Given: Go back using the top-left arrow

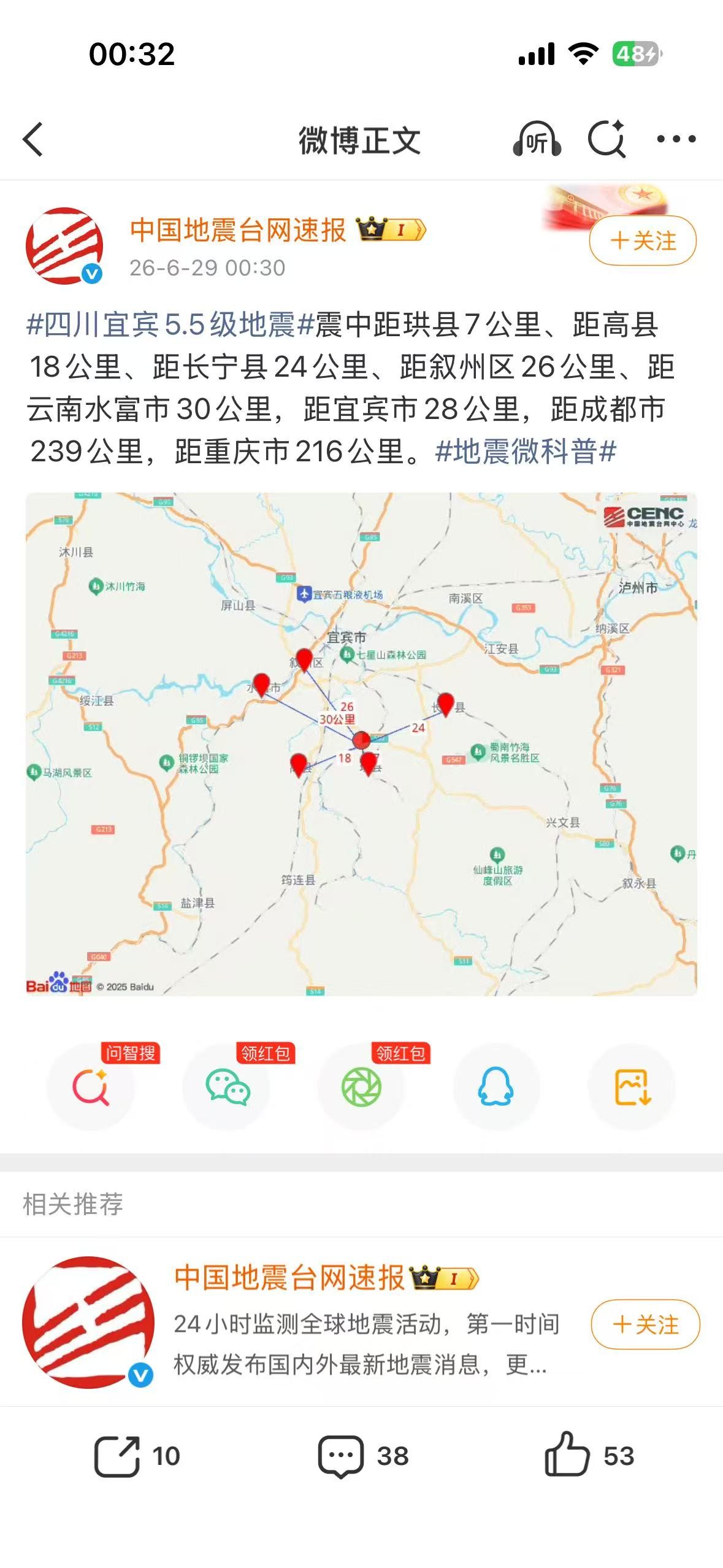Looking at the screenshot, I should pos(34,139).
